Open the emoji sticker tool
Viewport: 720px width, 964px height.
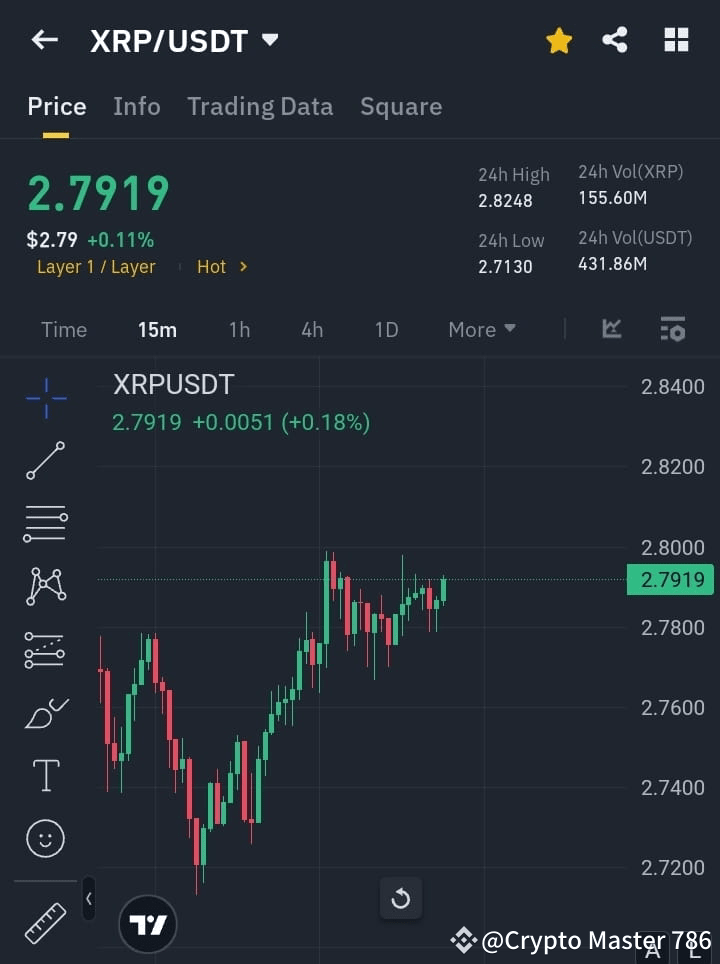[45, 838]
